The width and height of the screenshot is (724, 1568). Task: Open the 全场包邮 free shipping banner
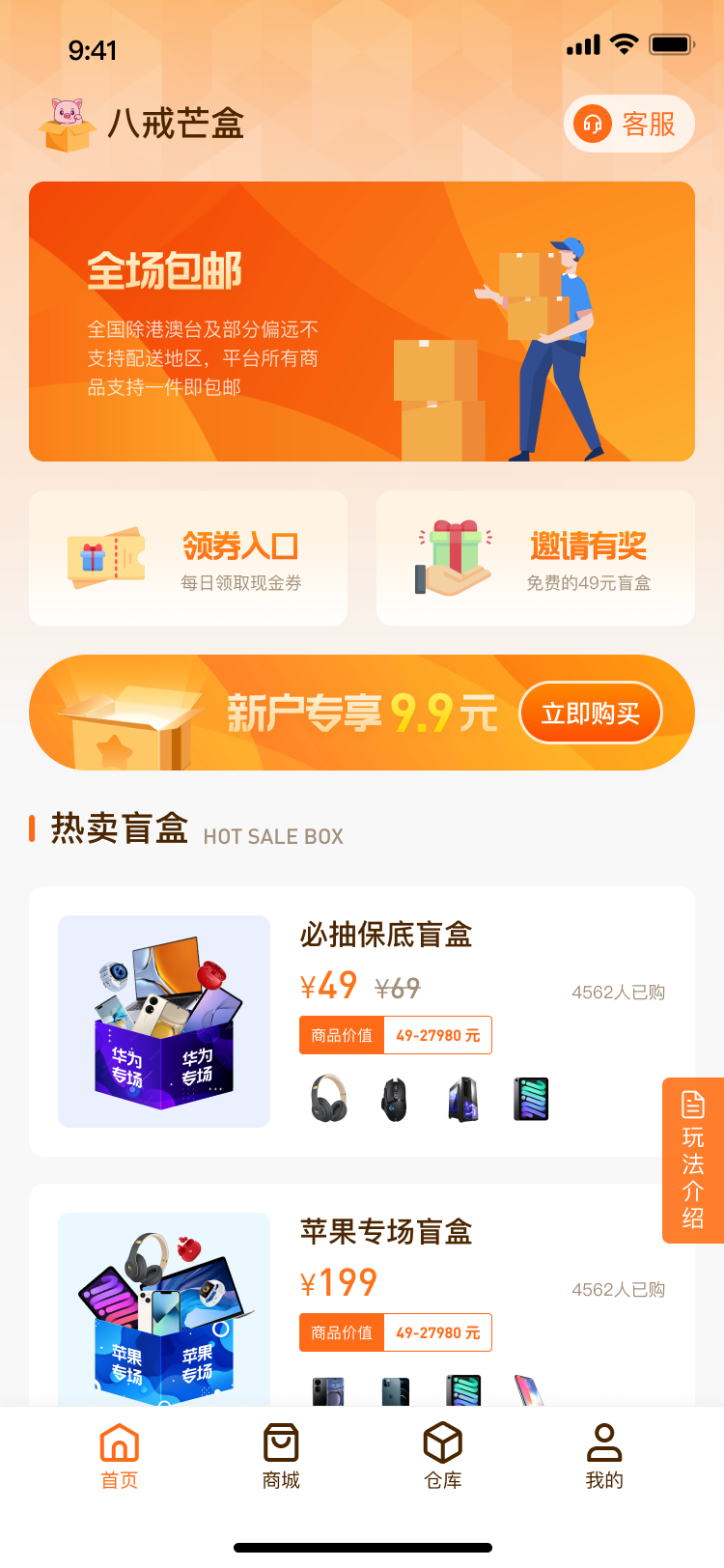[361, 322]
